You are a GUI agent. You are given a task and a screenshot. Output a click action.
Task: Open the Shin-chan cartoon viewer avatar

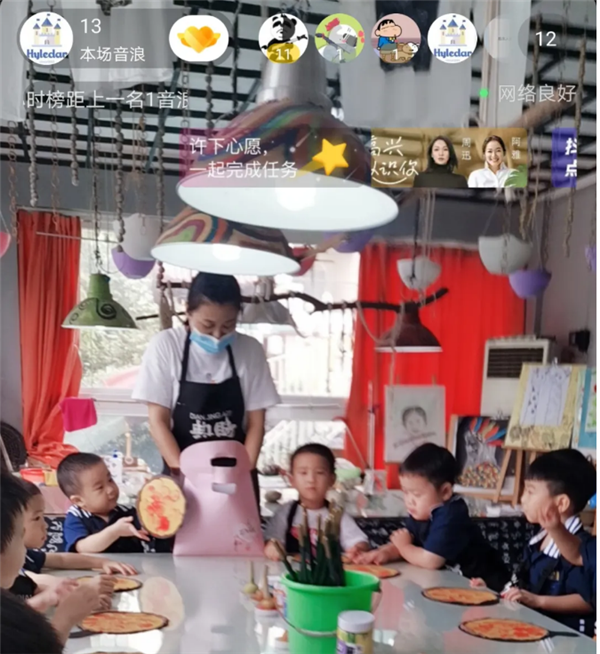396,39
